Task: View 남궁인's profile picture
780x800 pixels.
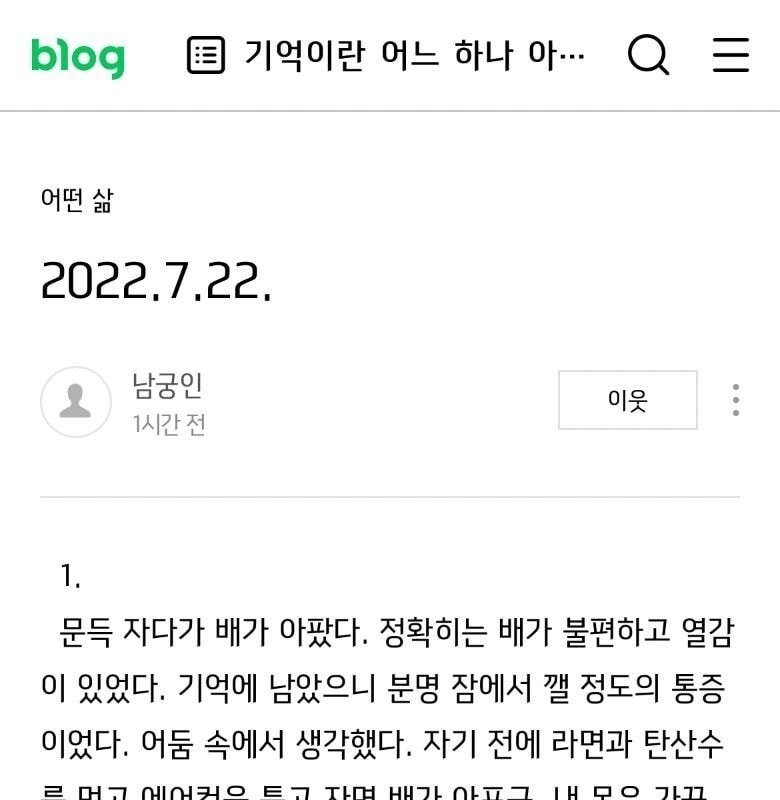Action: (x=75, y=401)
